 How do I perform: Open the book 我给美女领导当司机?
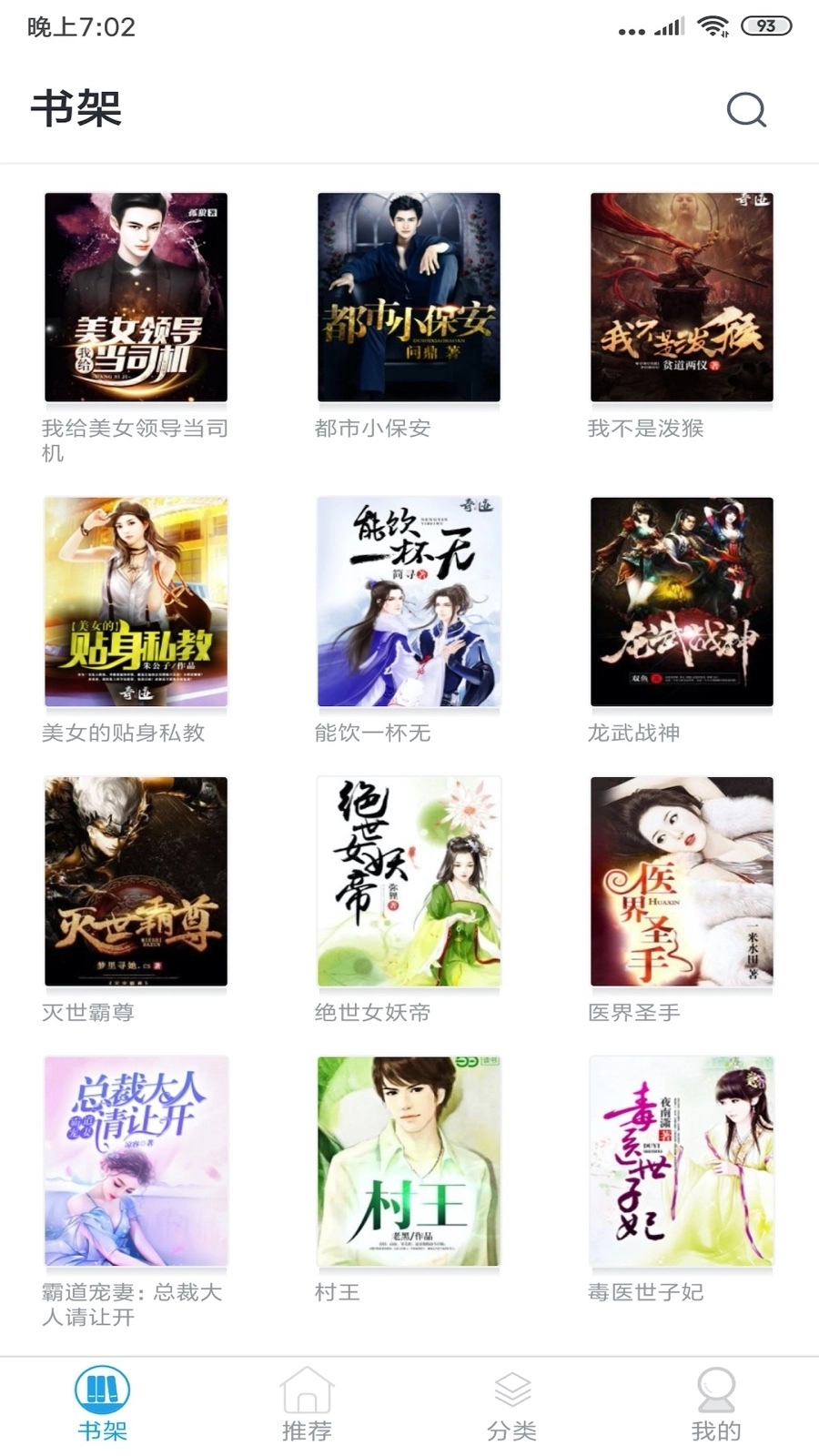136,298
